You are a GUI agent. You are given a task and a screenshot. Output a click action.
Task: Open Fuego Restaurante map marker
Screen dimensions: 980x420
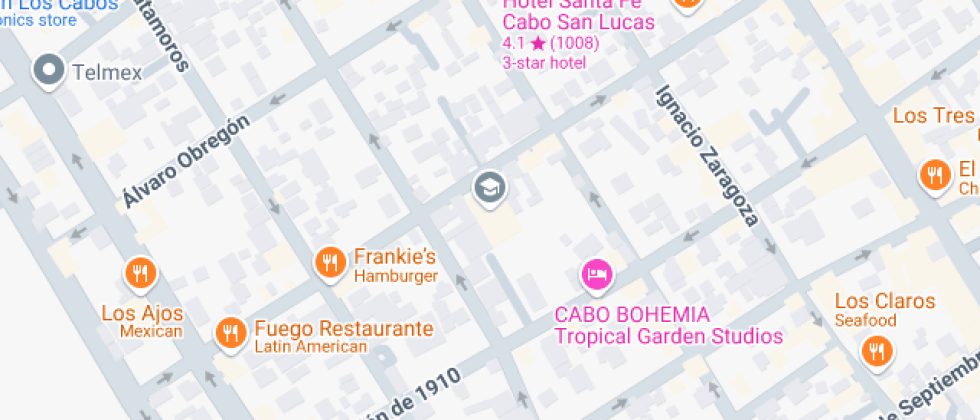[x=231, y=334]
